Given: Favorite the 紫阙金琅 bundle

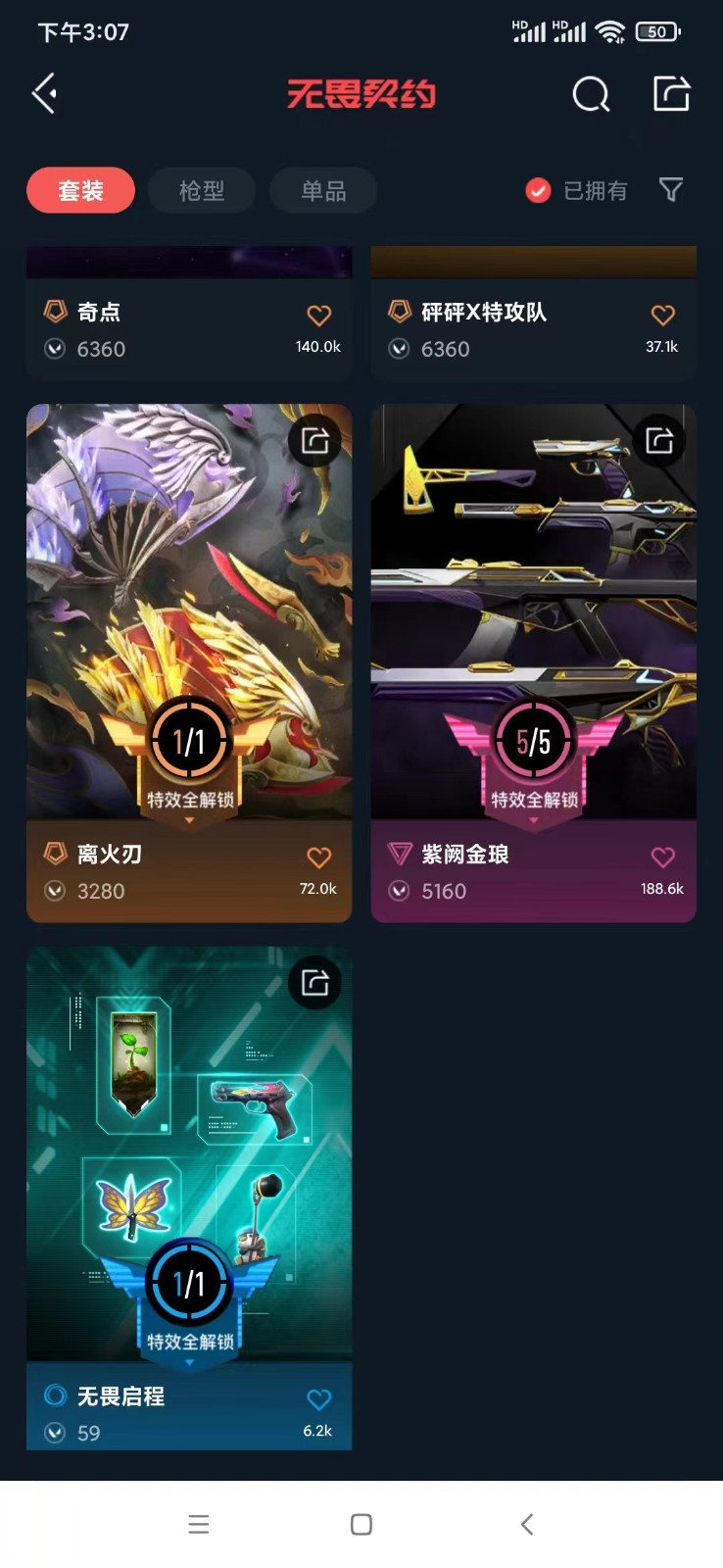Looking at the screenshot, I should tap(663, 857).
